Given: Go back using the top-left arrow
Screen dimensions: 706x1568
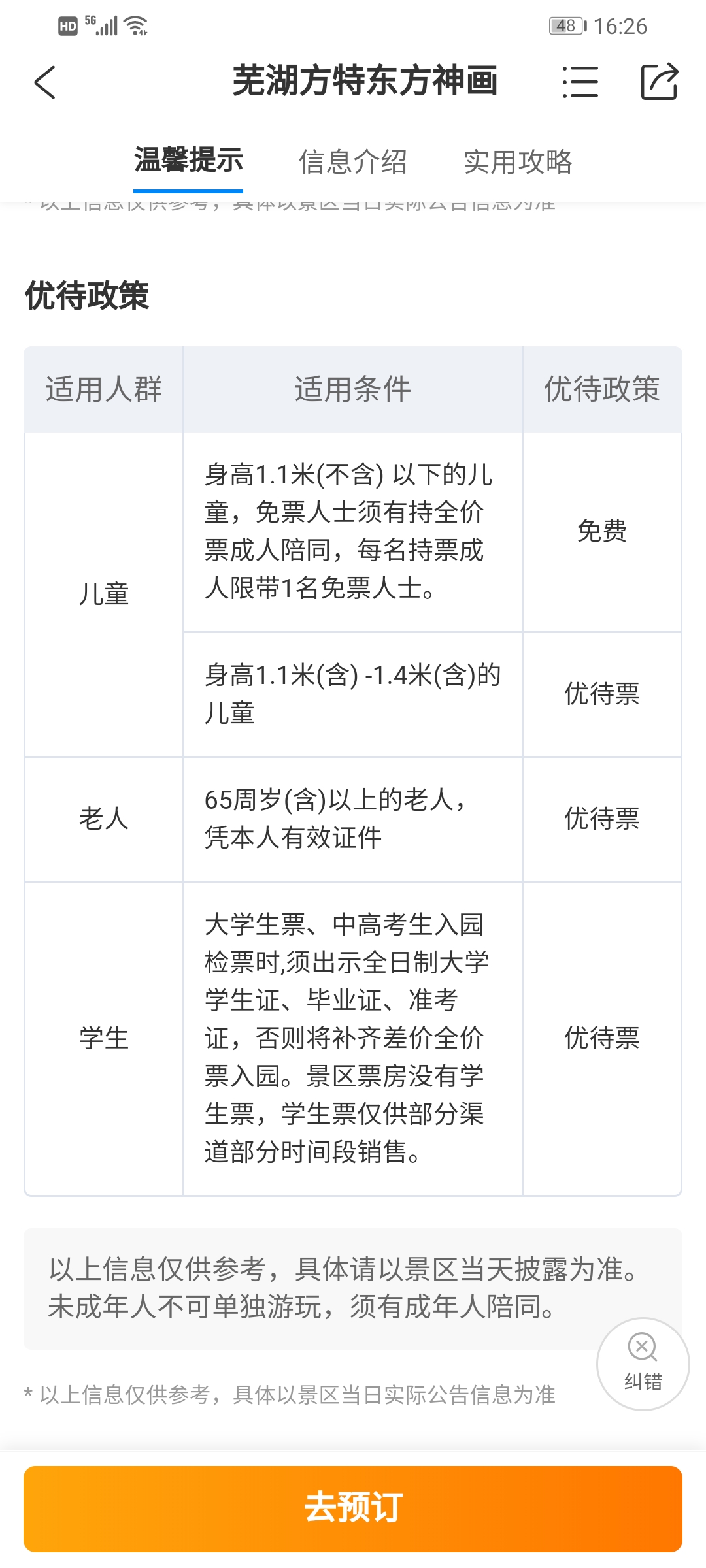Looking at the screenshot, I should [x=44, y=82].
